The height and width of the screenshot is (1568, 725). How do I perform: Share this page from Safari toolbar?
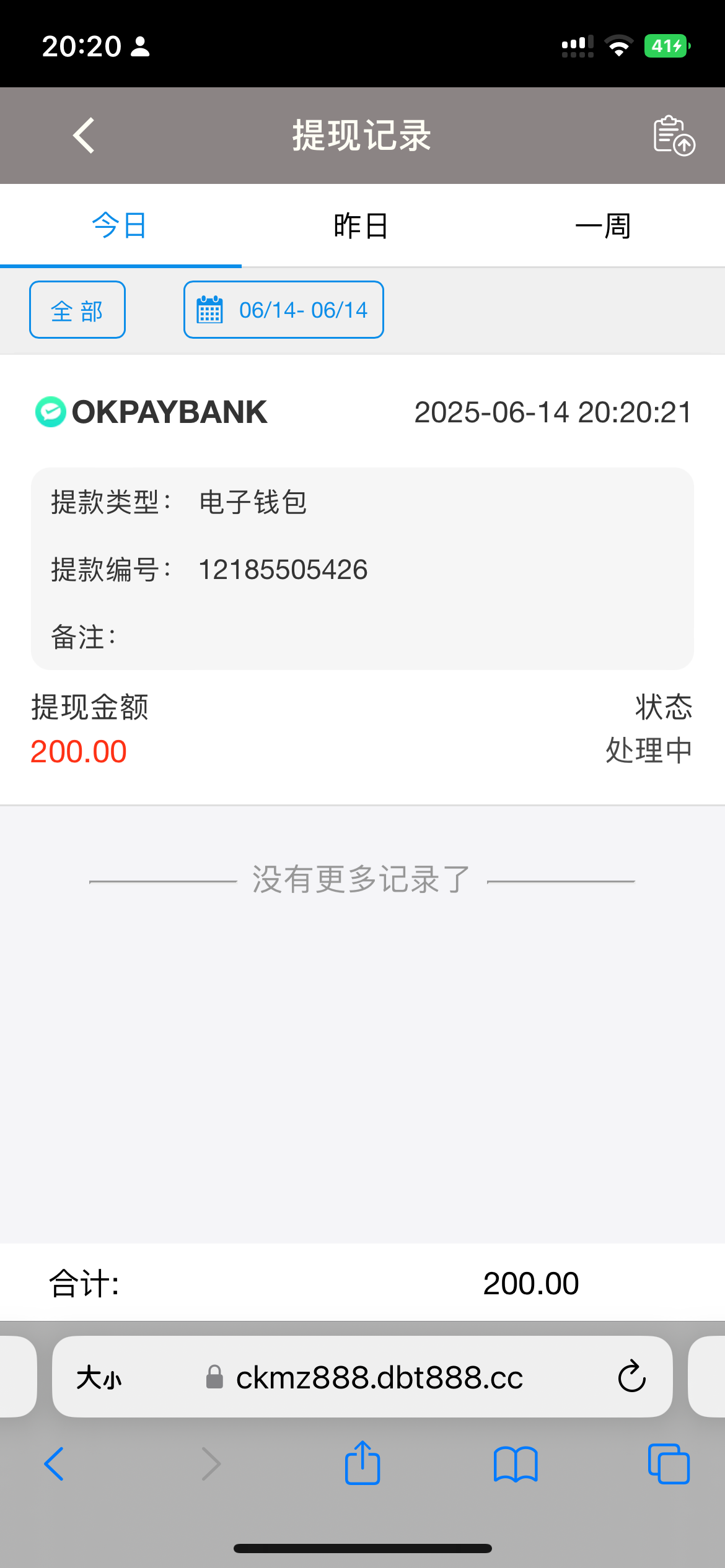pyautogui.click(x=362, y=1464)
